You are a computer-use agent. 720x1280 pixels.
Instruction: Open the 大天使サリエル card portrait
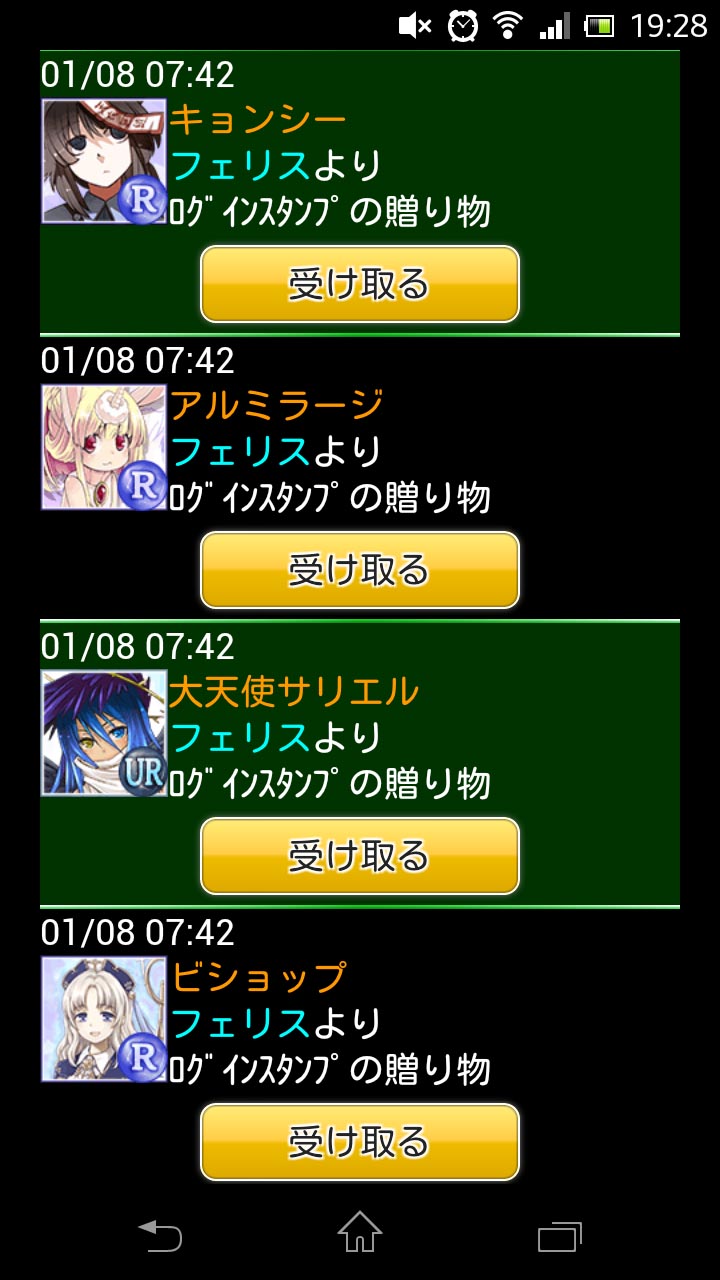click(x=104, y=733)
